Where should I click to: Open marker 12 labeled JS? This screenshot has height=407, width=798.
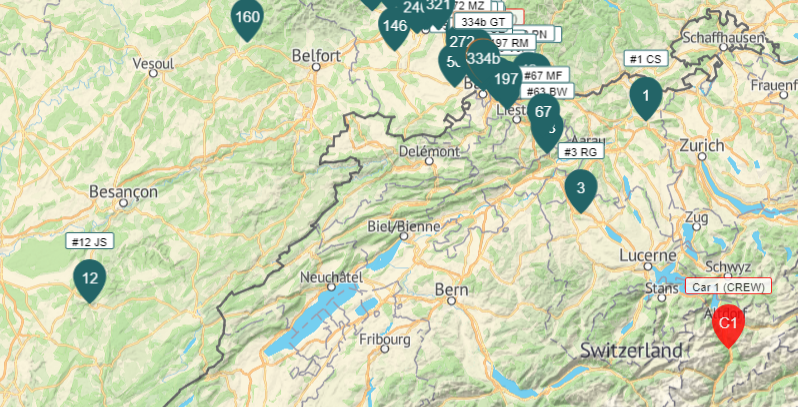pos(90,278)
